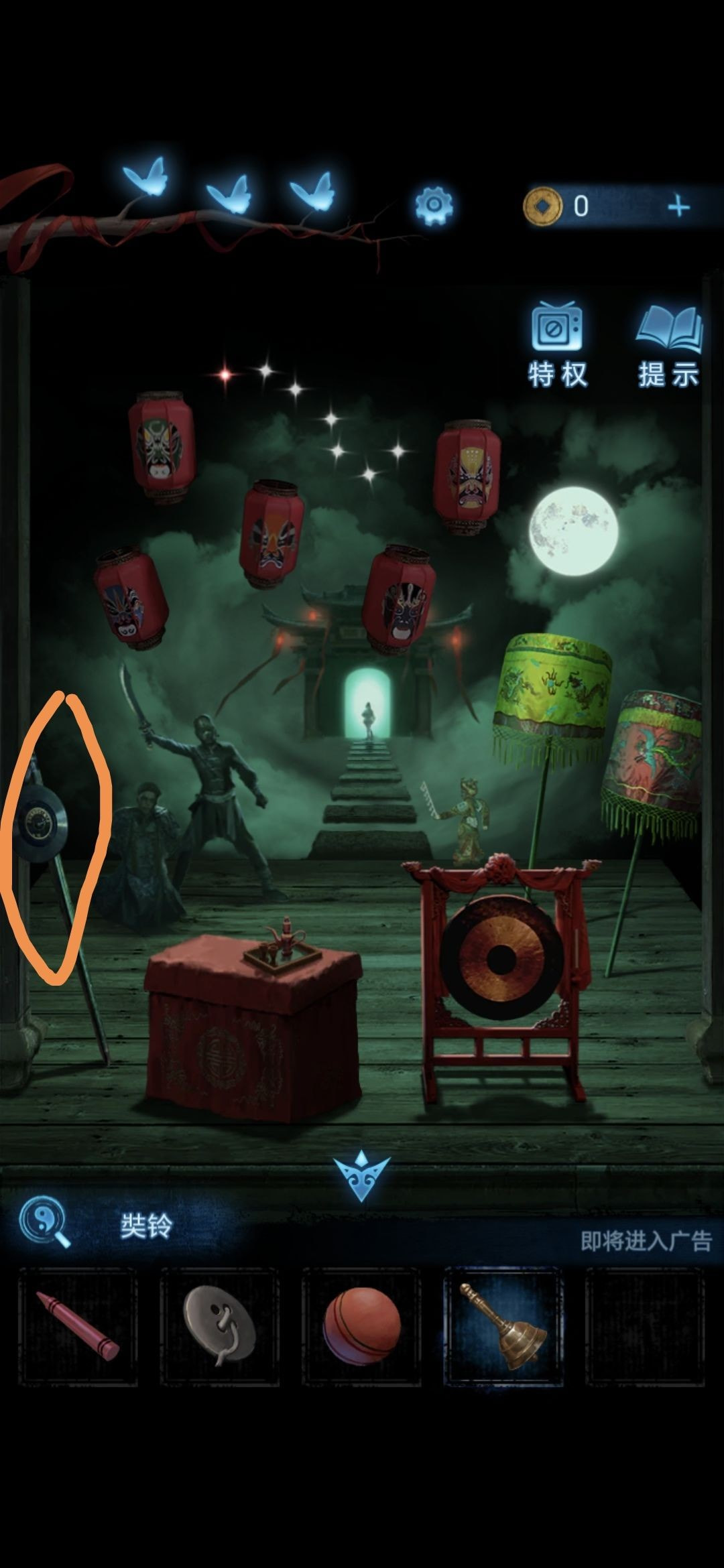This screenshot has height=1568, width=724.
Task: Tap the small cymbal on the left
Action: 40,823
